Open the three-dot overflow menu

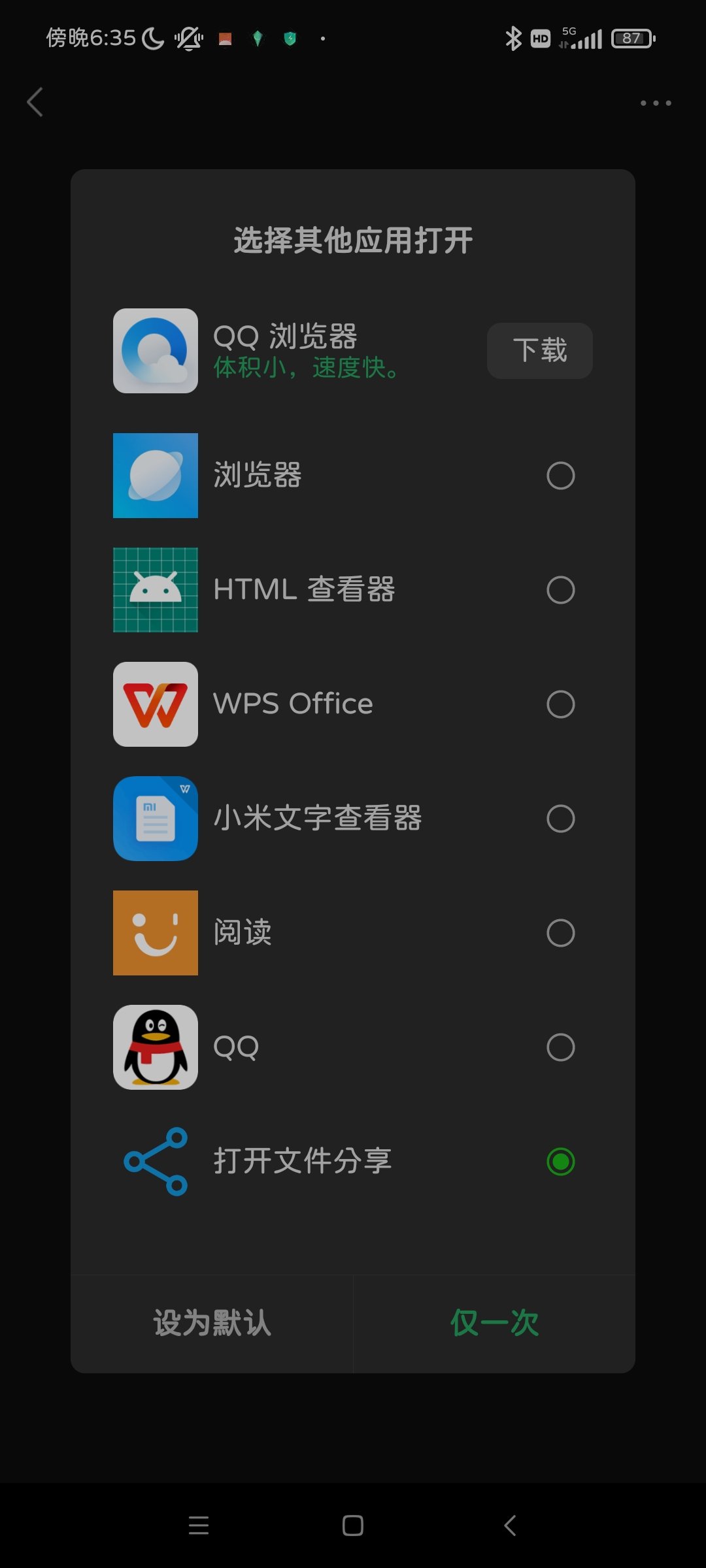click(x=656, y=103)
